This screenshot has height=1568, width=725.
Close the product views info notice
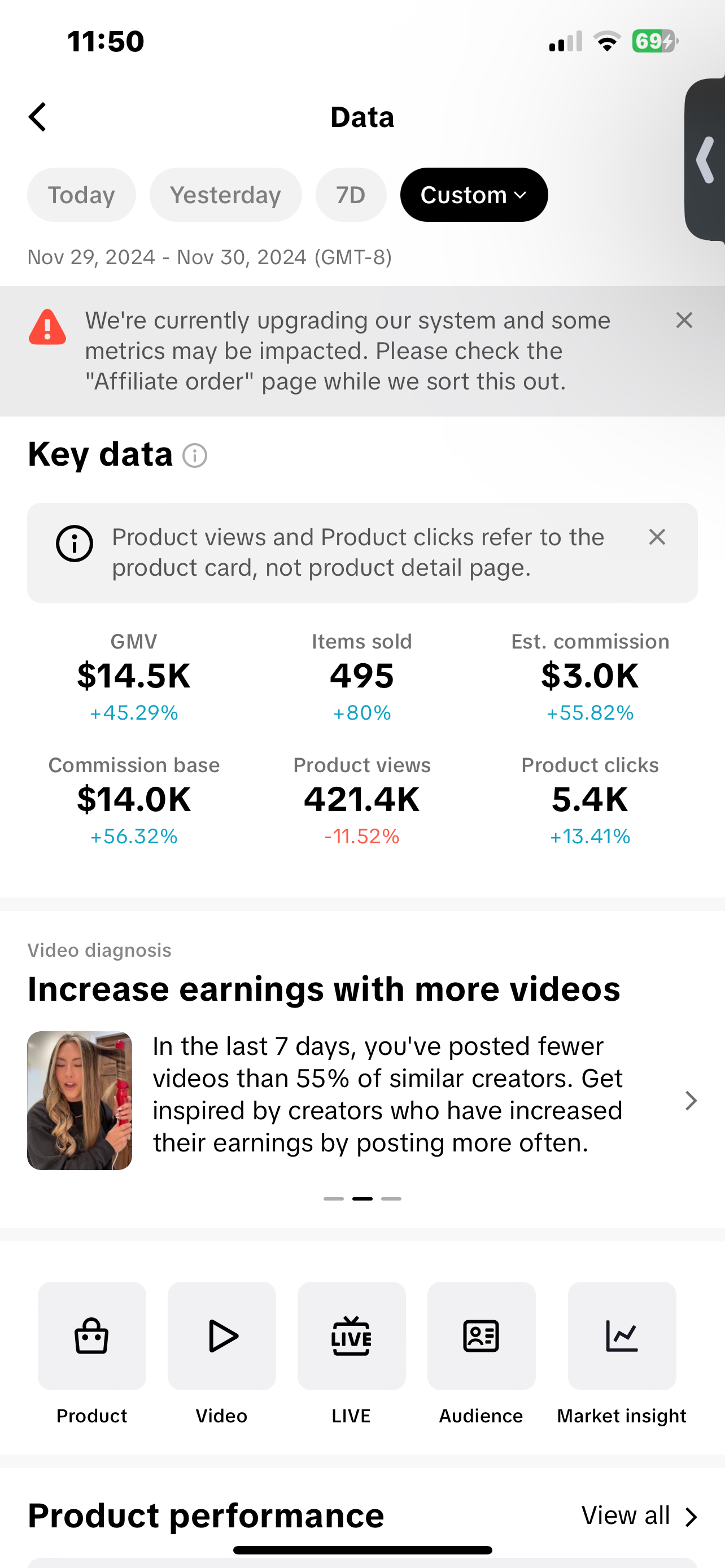657,537
